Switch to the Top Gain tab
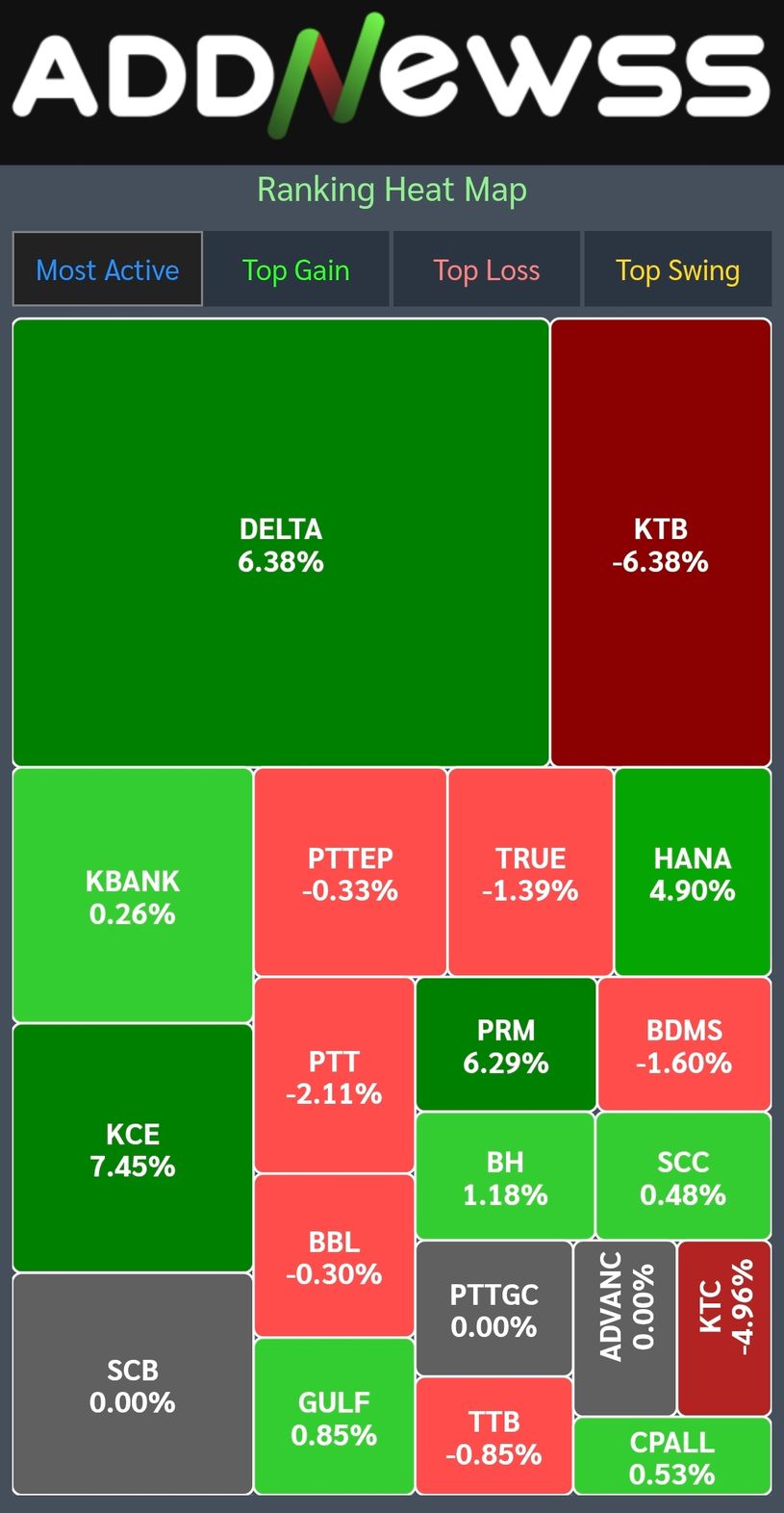 pyautogui.click(x=295, y=269)
